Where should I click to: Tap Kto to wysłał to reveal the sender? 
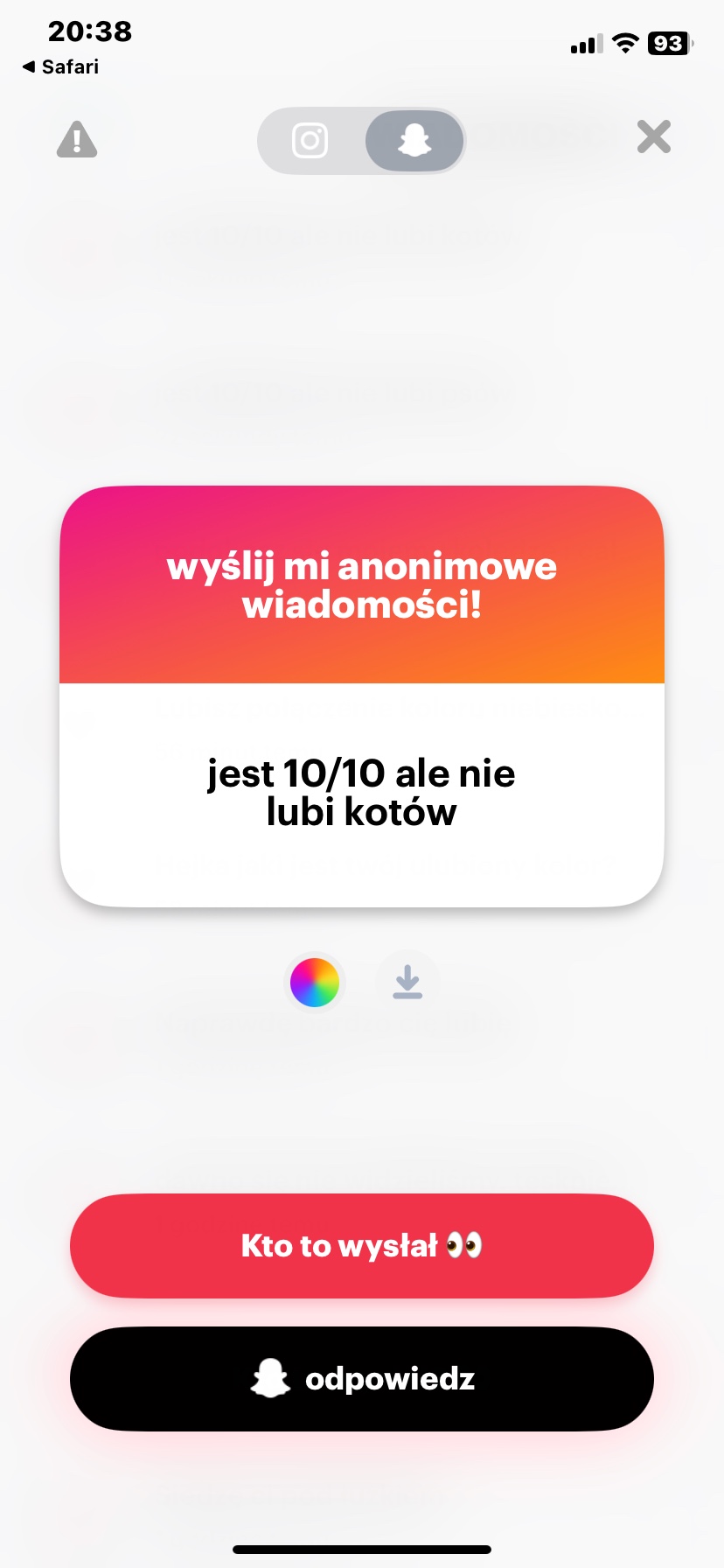click(x=362, y=1245)
